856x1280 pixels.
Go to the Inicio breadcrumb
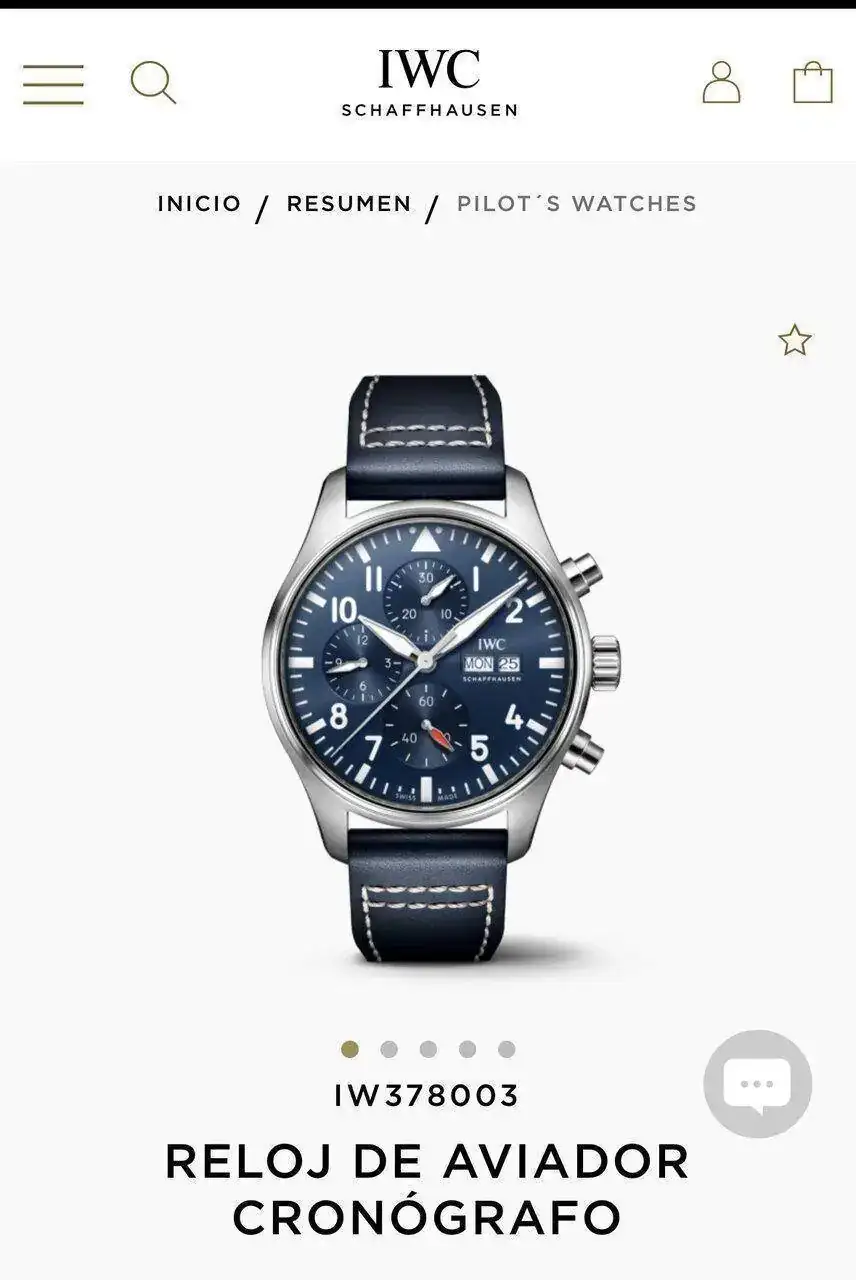click(199, 204)
